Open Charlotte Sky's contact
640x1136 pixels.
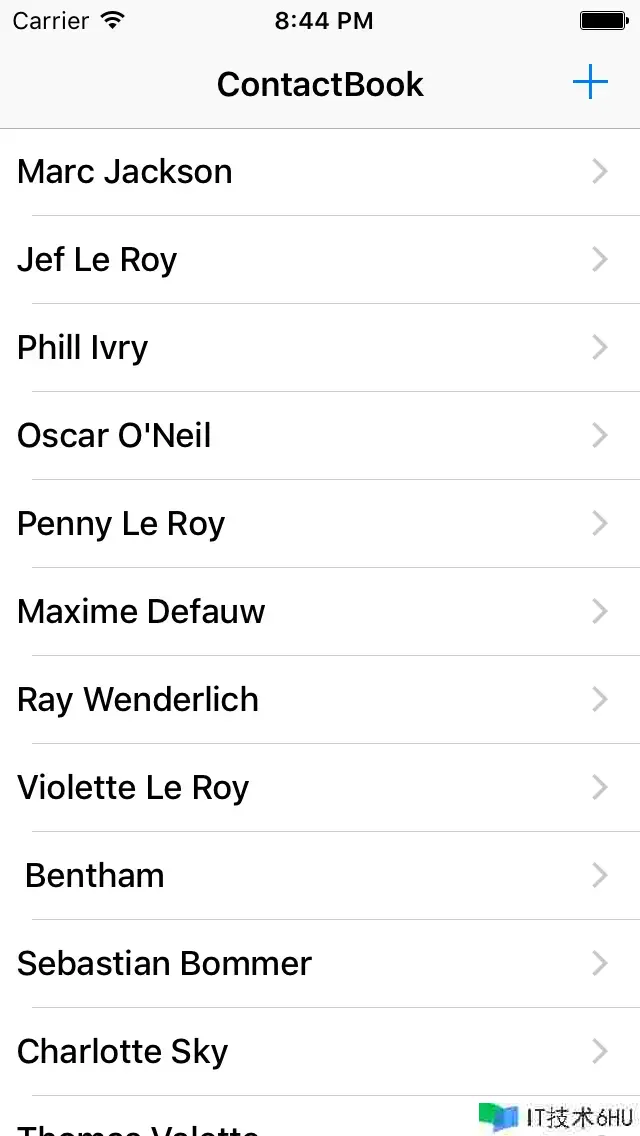123,1052
